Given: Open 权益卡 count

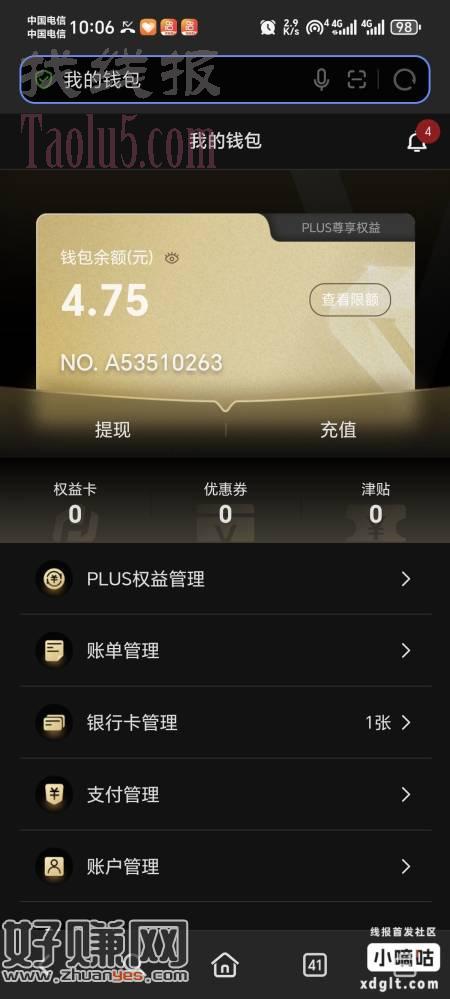Looking at the screenshot, I should click(x=75, y=503).
